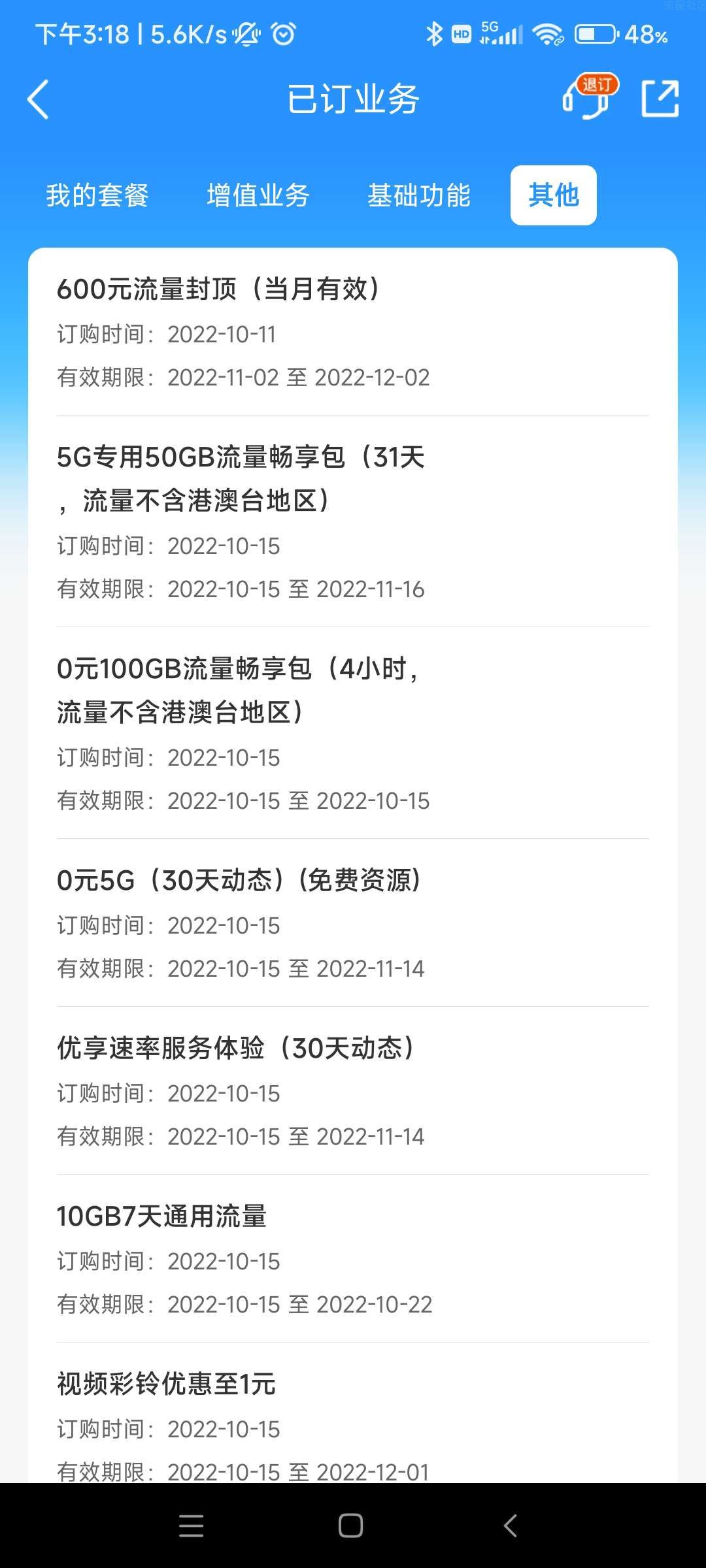Switch to 我的套餐 tab

(97, 195)
